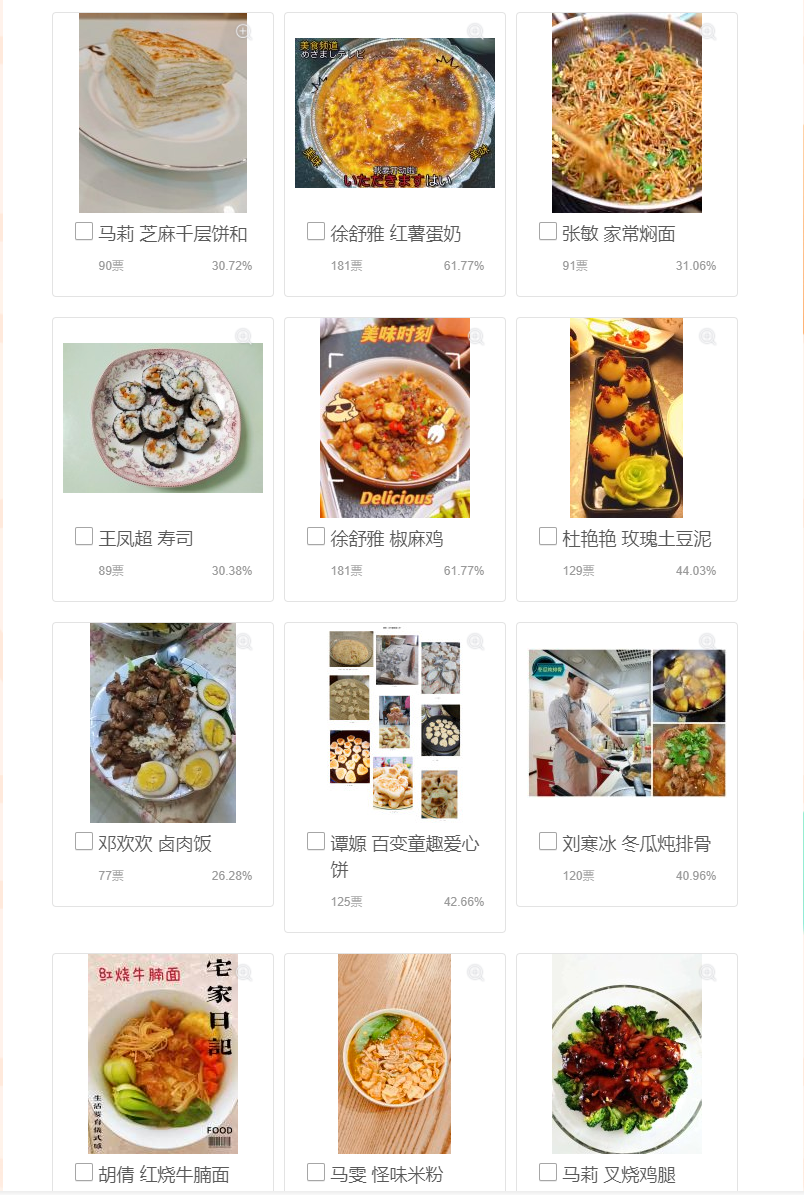Tick the checkbox for 马莉 叉烧鸡腿
Viewport: 804px width, 1195px height.
[548, 1173]
